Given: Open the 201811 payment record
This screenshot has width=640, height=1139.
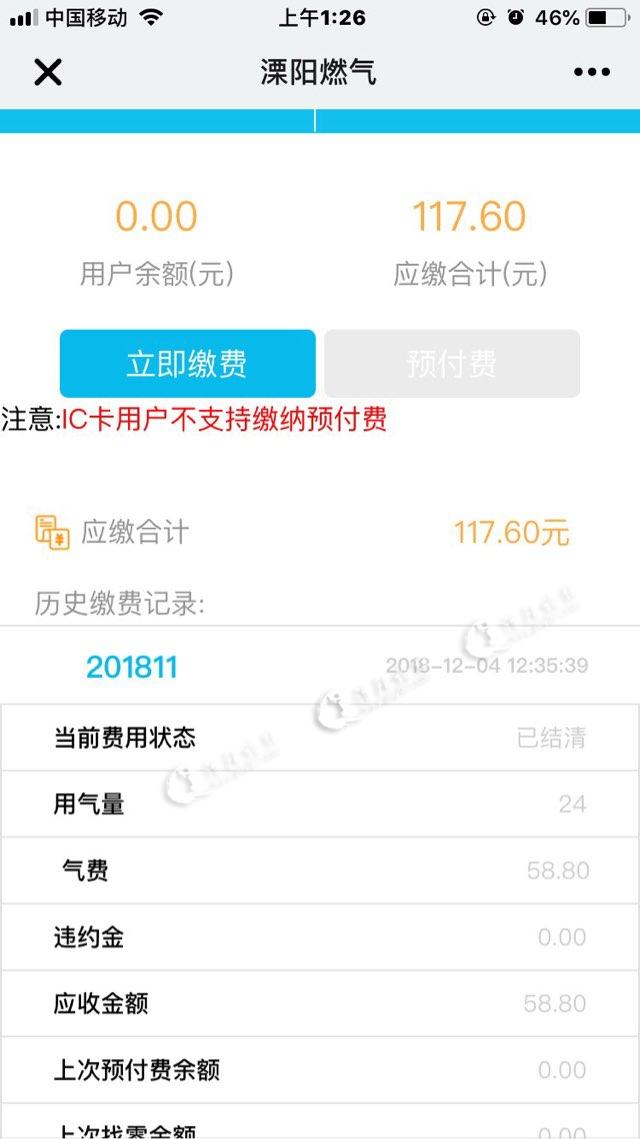Looking at the screenshot, I should [132, 667].
